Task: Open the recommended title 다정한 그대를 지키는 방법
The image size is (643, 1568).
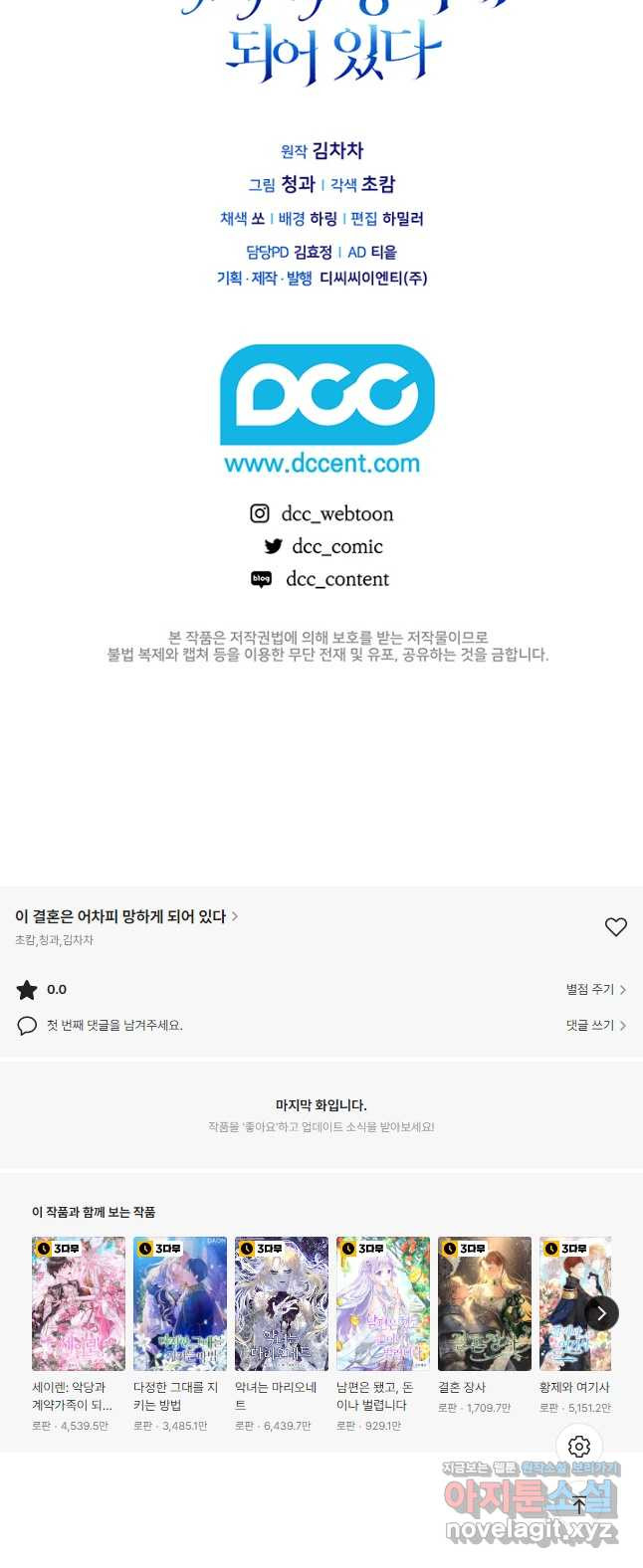Action: pos(180,1303)
